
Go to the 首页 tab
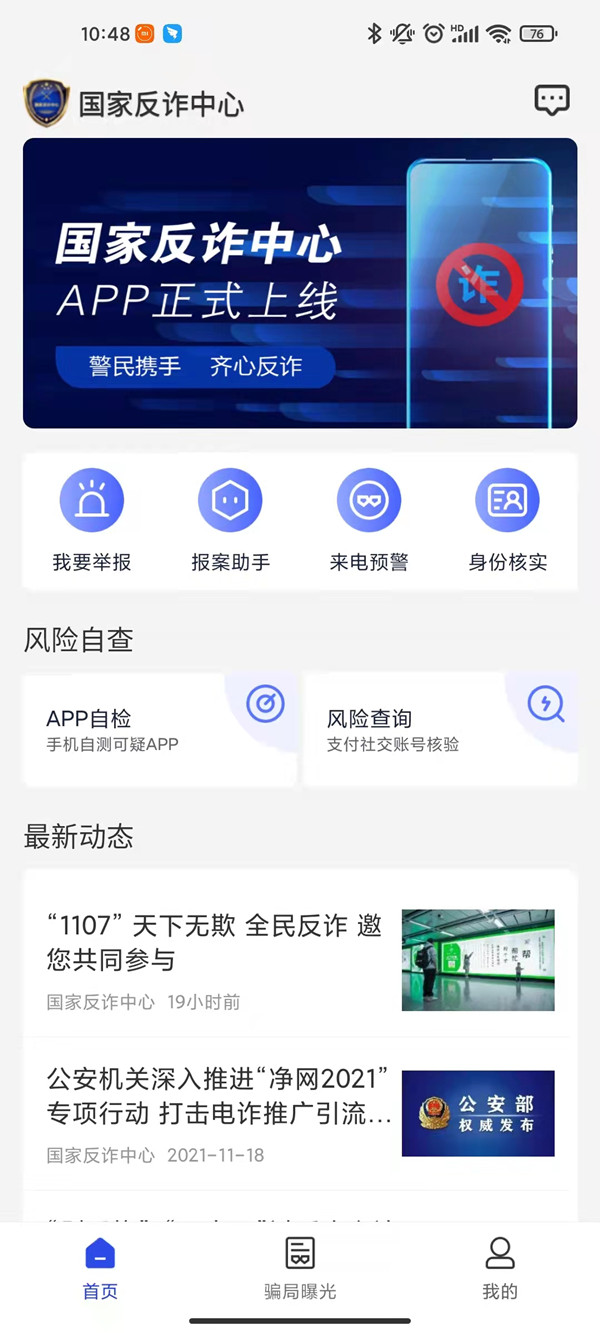coord(100,1268)
